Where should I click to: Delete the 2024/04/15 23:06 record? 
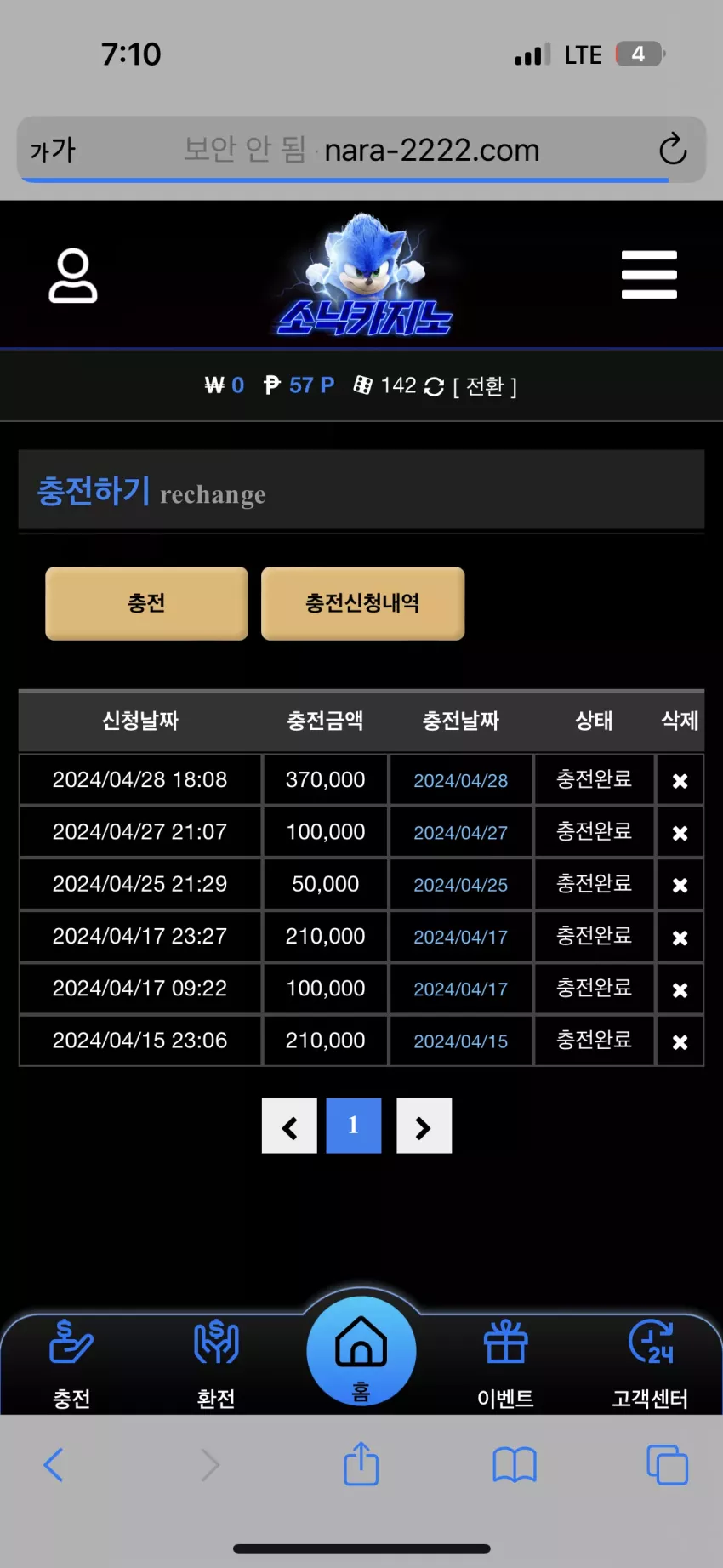(x=680, y=1041)
